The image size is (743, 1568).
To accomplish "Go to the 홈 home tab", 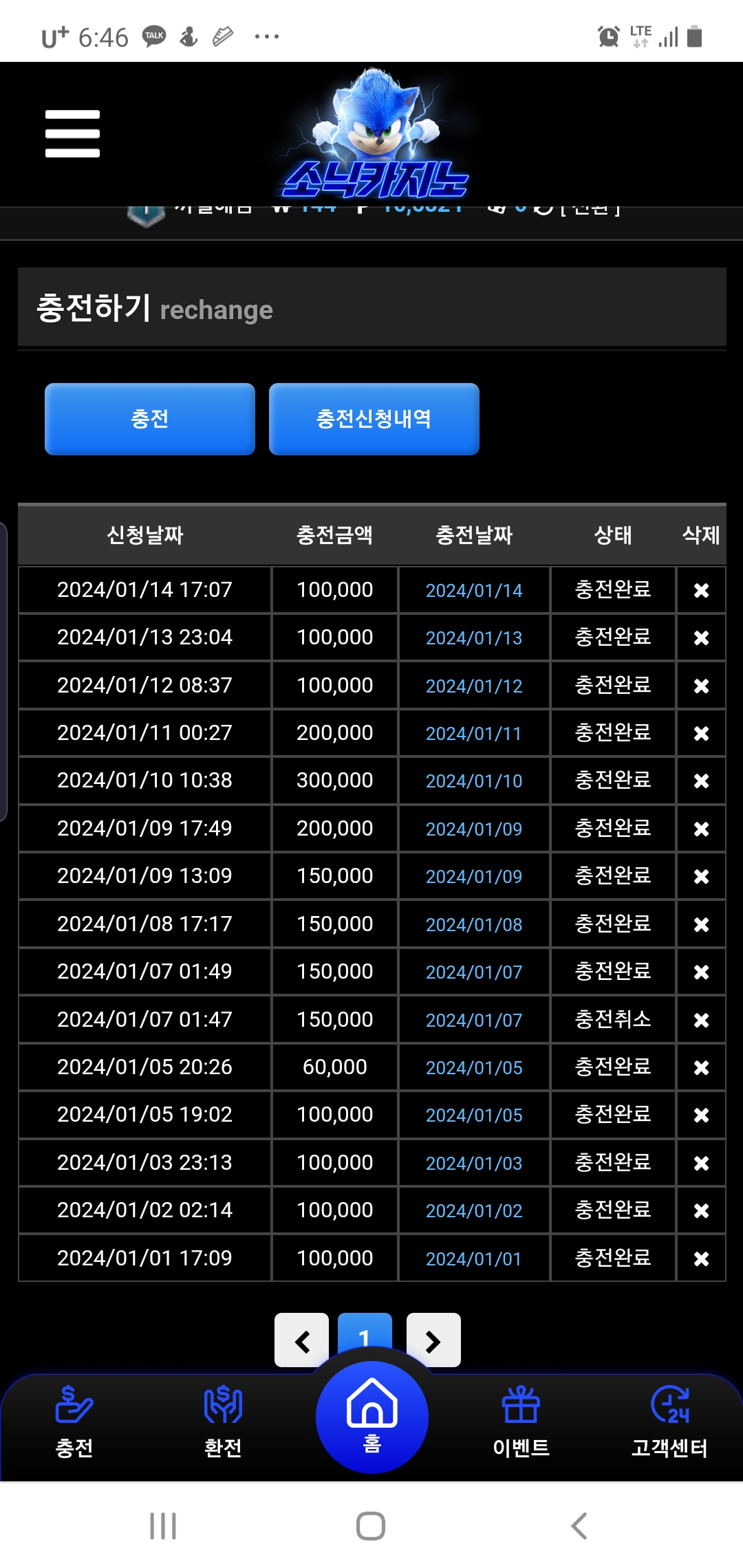I will pyautogui.click(x=372, y=1417).
